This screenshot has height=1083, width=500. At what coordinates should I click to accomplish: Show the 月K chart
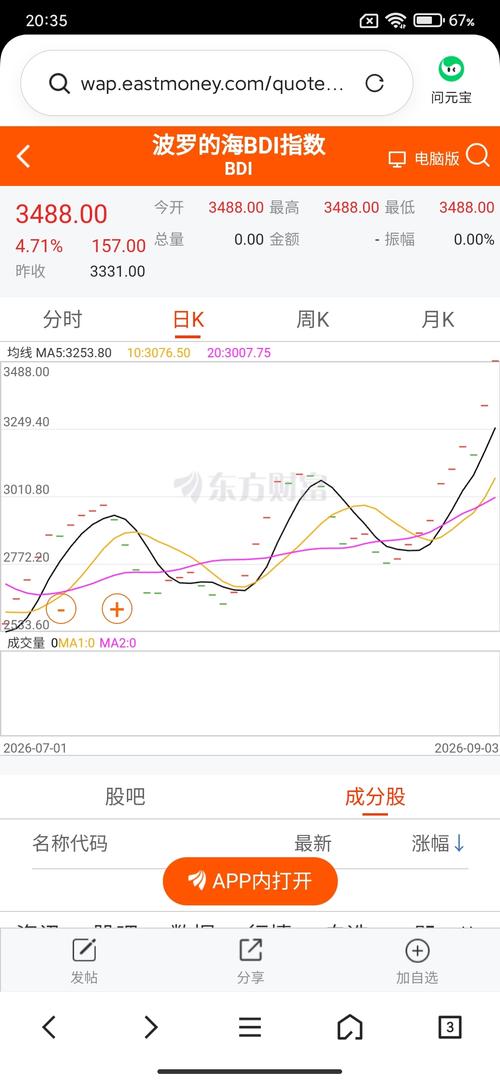pos(438,319)
